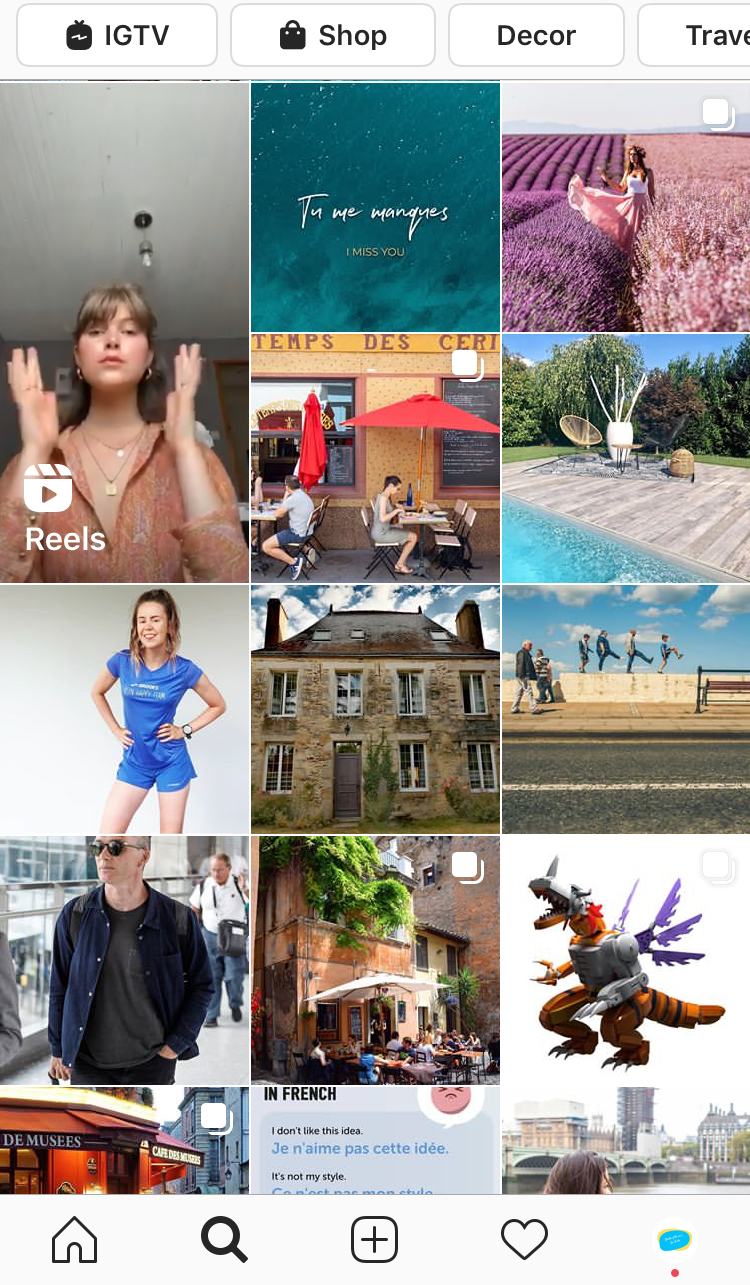View the poolside deck post

click(626, 458)
